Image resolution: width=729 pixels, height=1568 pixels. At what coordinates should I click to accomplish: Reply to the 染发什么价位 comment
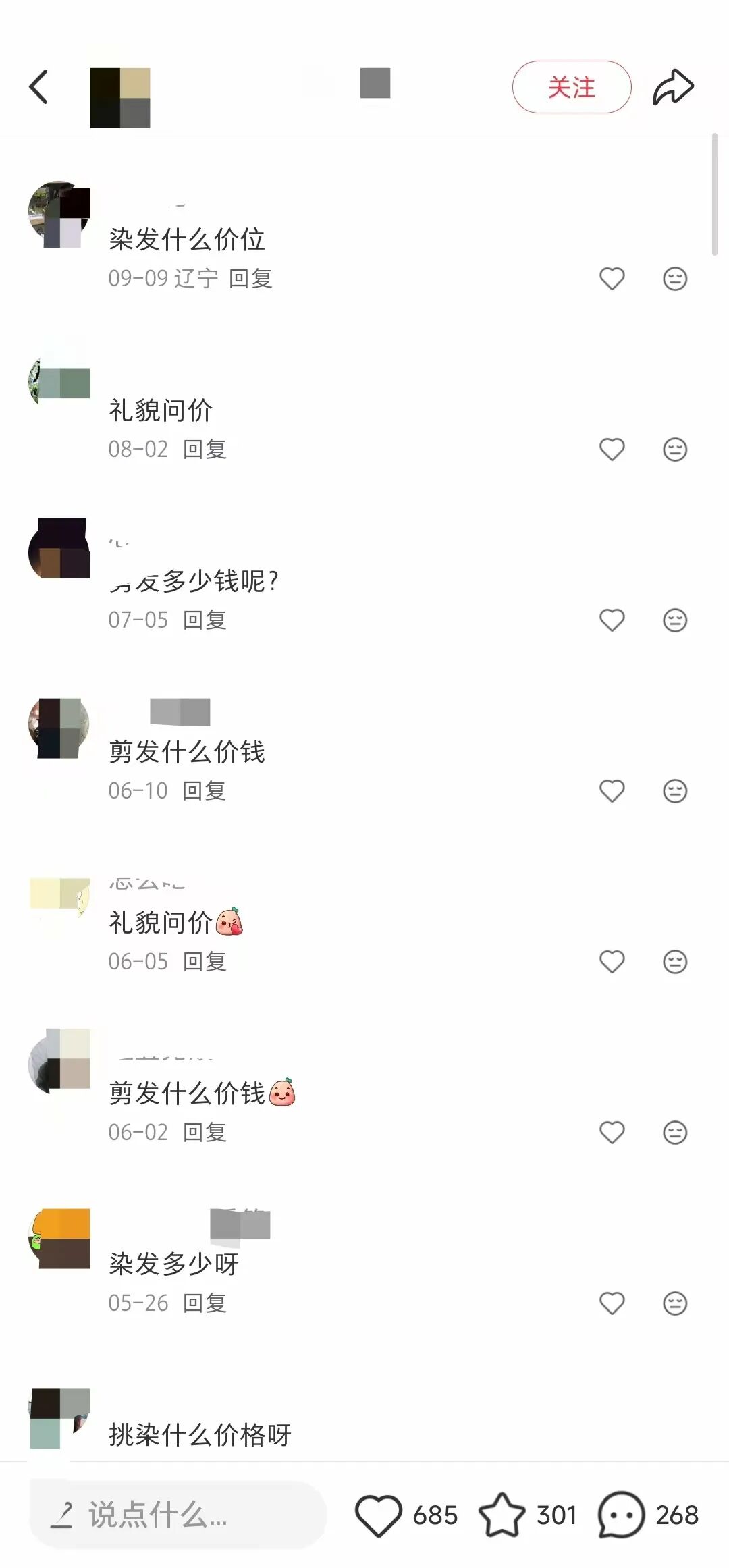250,278
